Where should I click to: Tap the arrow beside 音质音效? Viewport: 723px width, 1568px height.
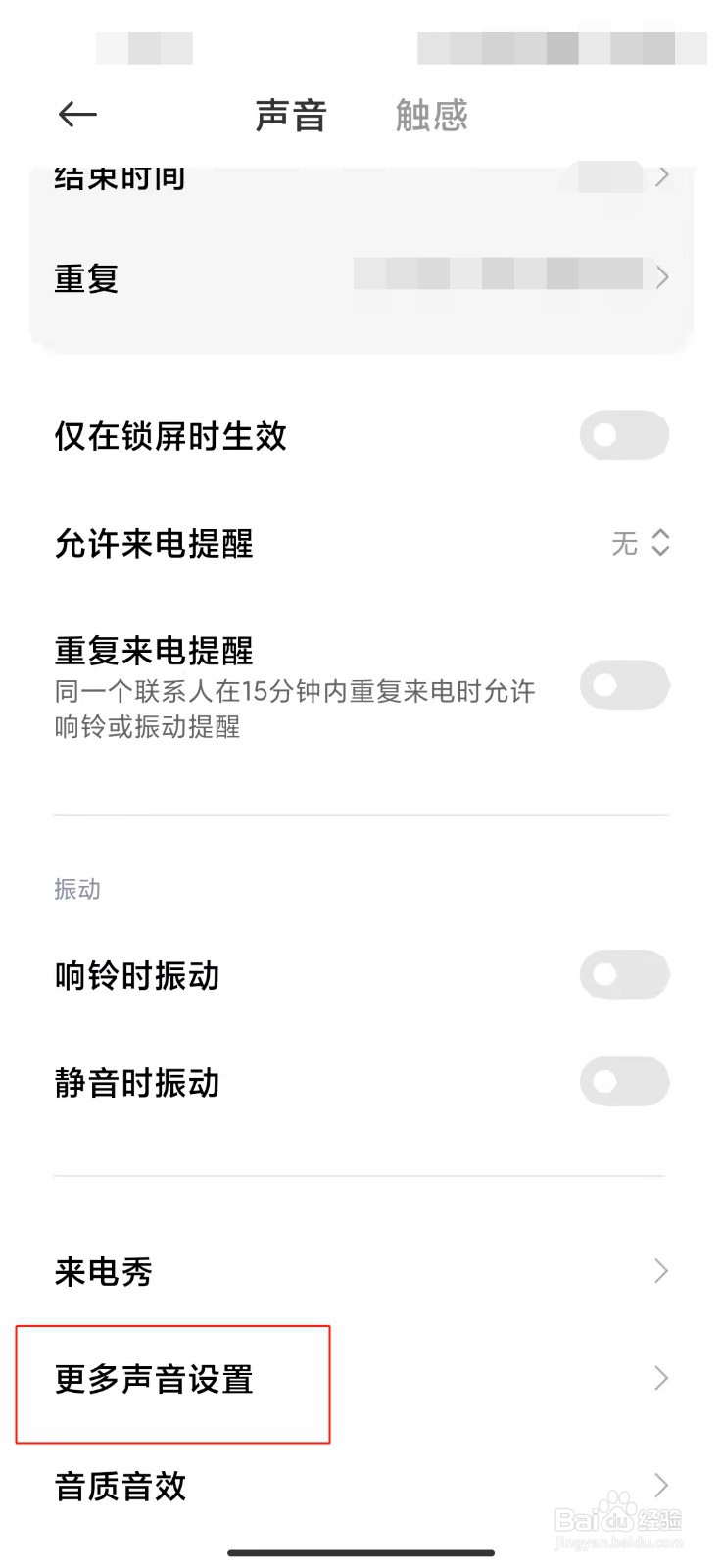662,1487
